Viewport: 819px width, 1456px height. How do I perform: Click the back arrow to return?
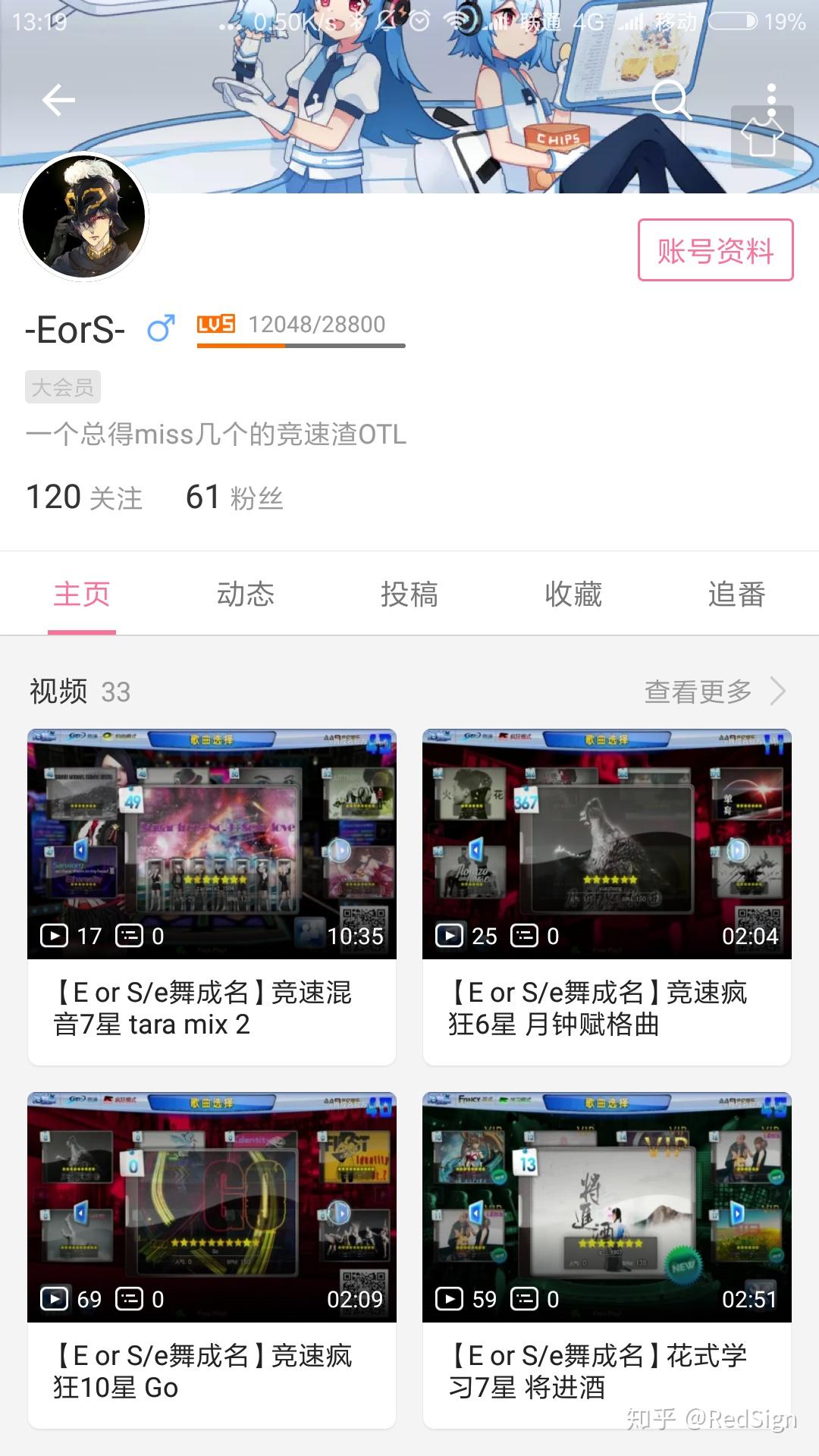click(57, 99)
